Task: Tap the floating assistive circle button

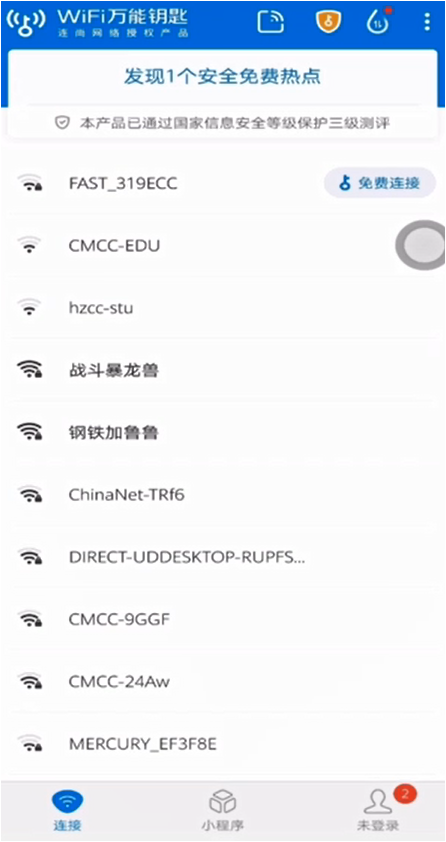Action: [x=421, y=245]
